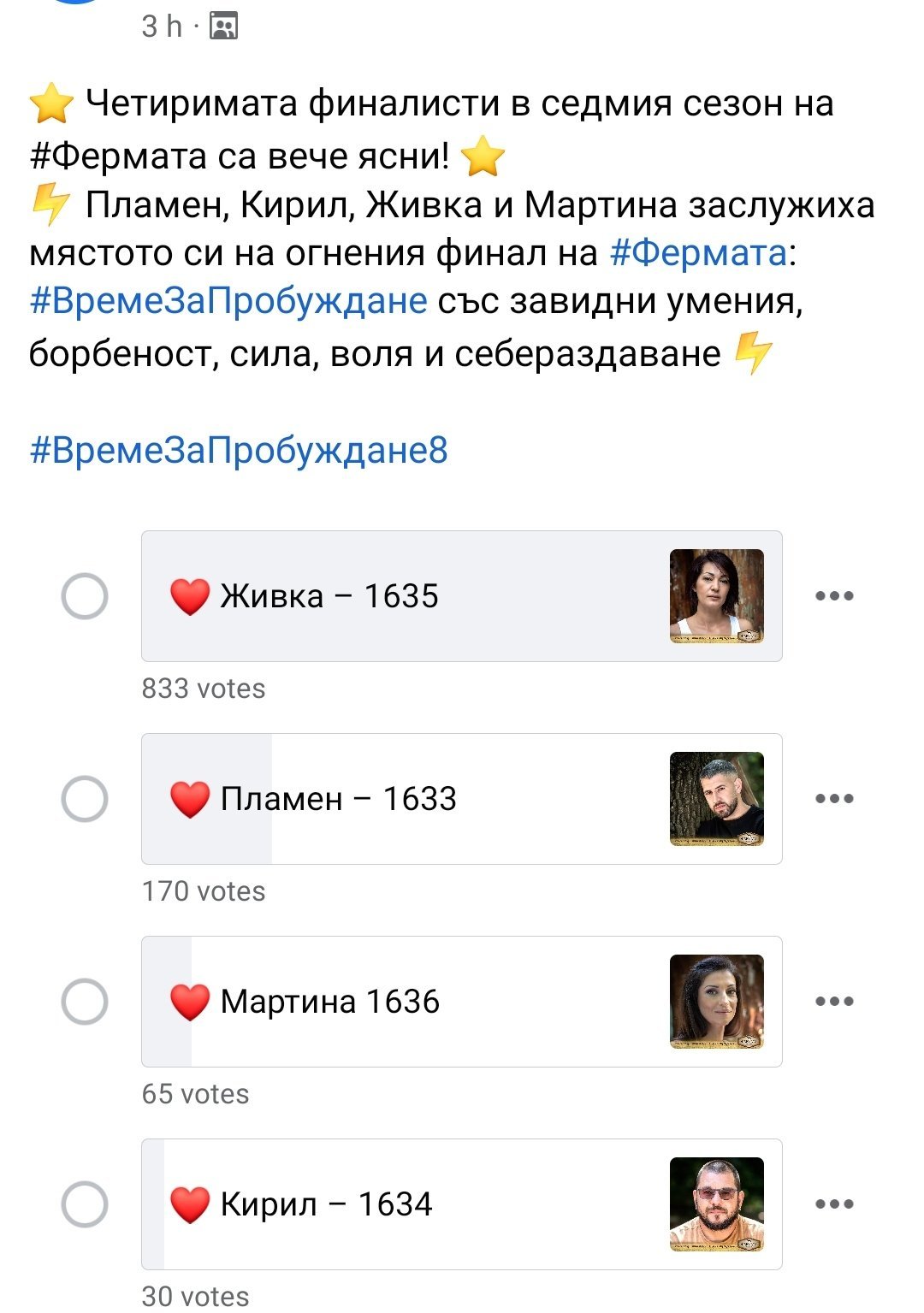Image resolution: width=924 pixels, height=1313 pixels.
Task: Select the radio button for Кирил – 1634
Action: (x=85, y=1204)
